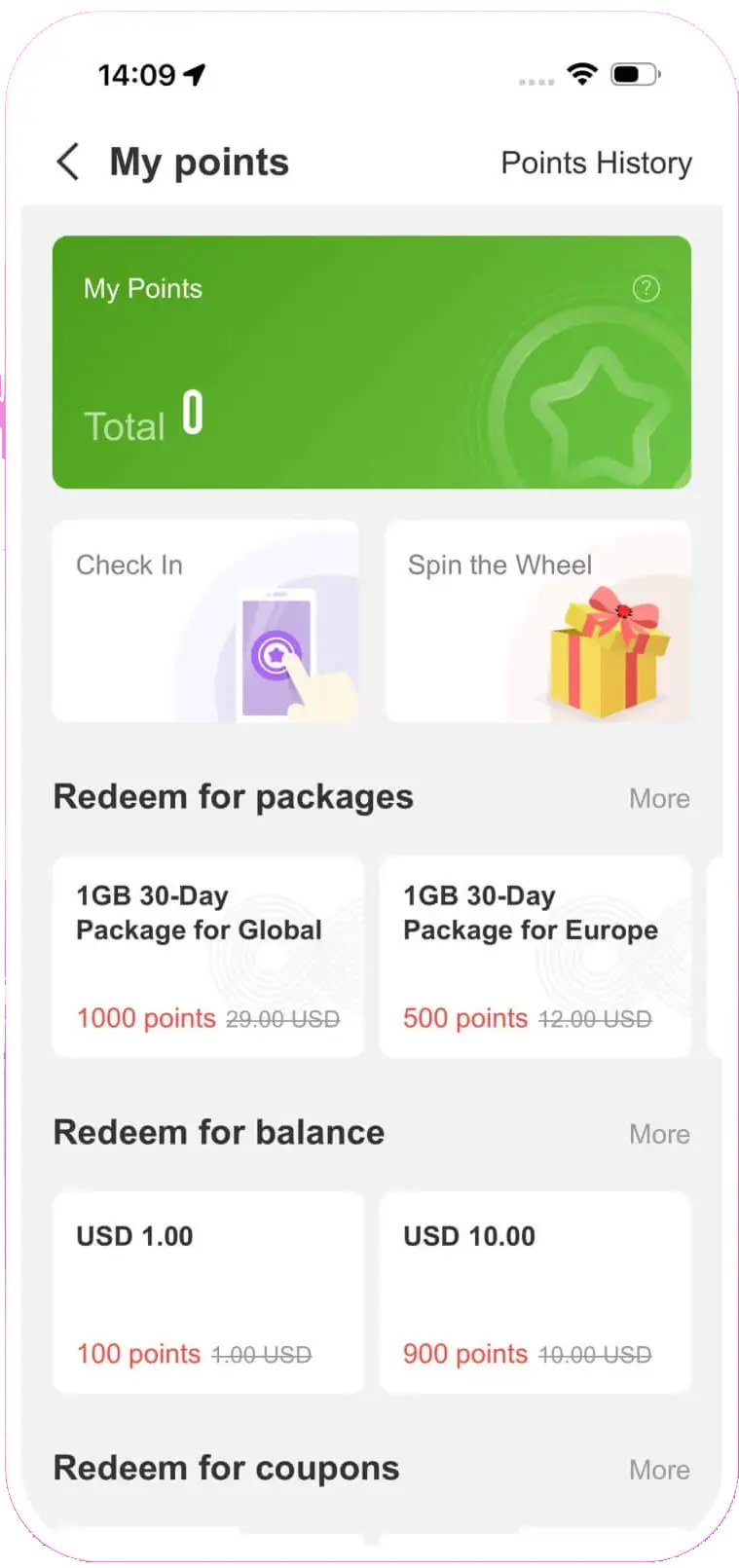Image resolution: width=739 pixels, height=1568 pixels.
Task: Tap the Wi-Fi icon in the status bar
Action: tap(581, 75)
